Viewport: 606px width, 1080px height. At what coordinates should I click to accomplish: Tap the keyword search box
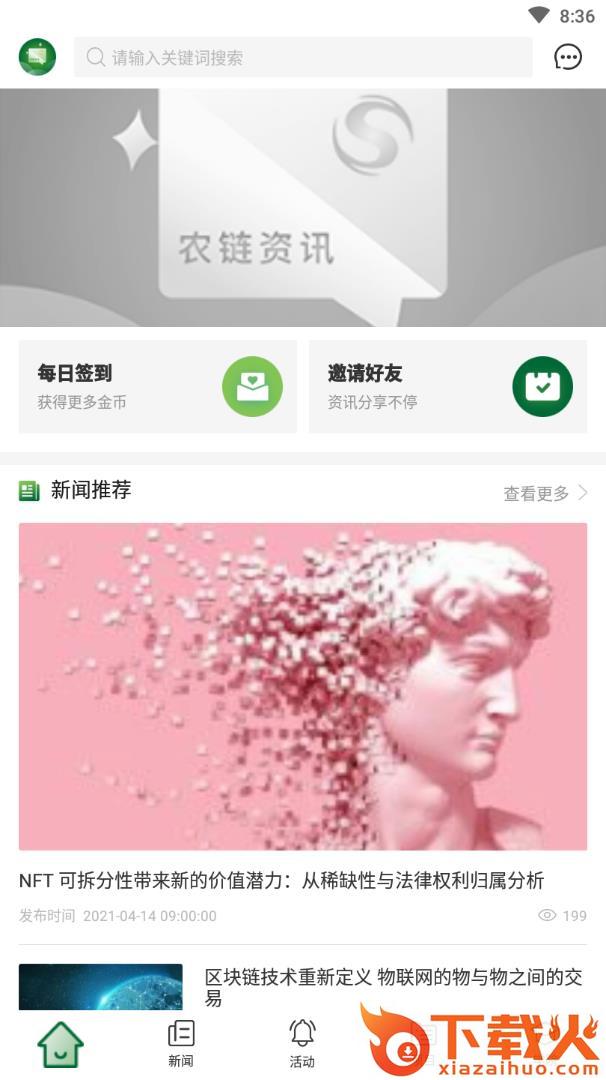(x=302, y=58)
